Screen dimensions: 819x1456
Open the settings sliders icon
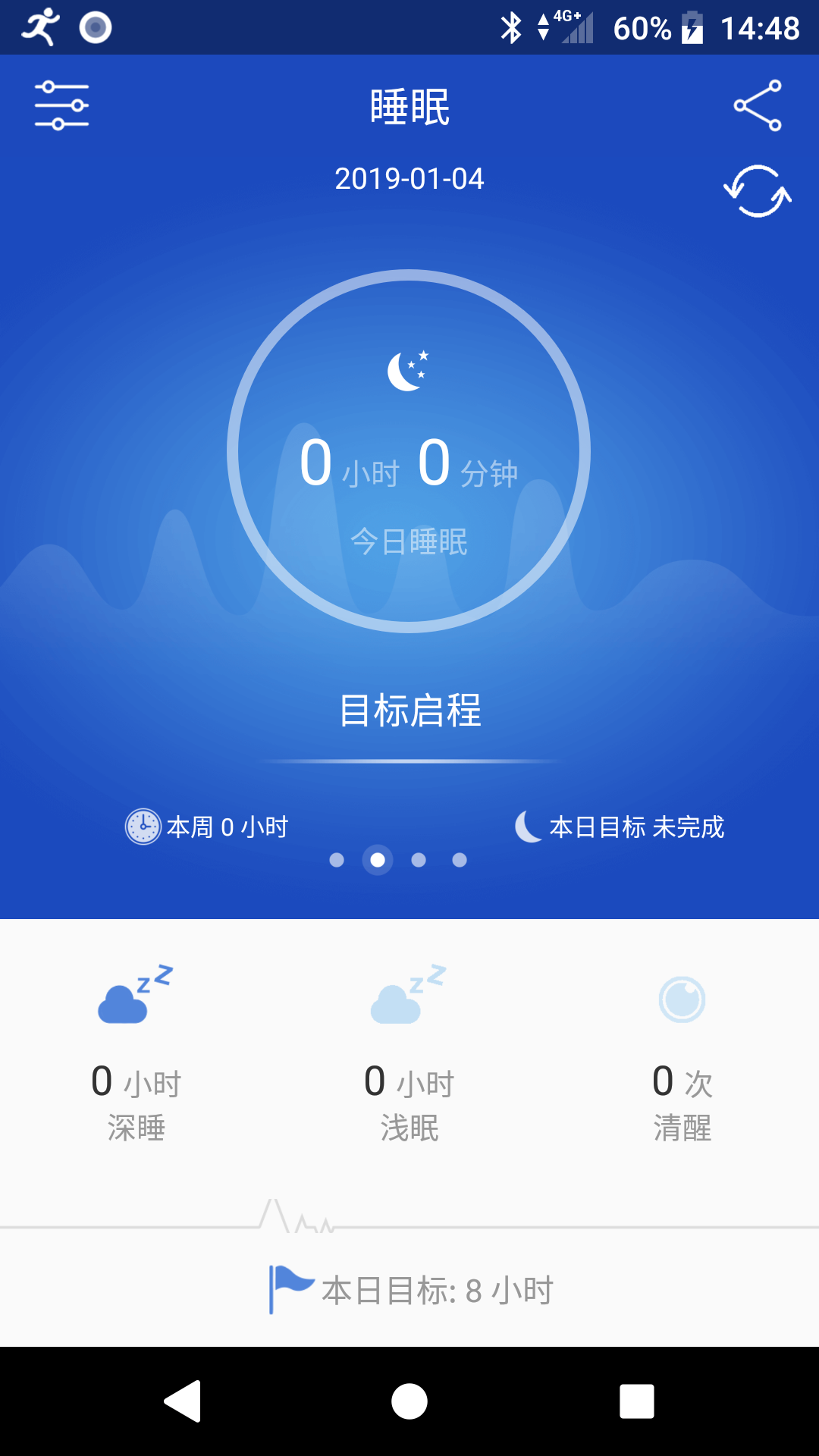point(61,105)
